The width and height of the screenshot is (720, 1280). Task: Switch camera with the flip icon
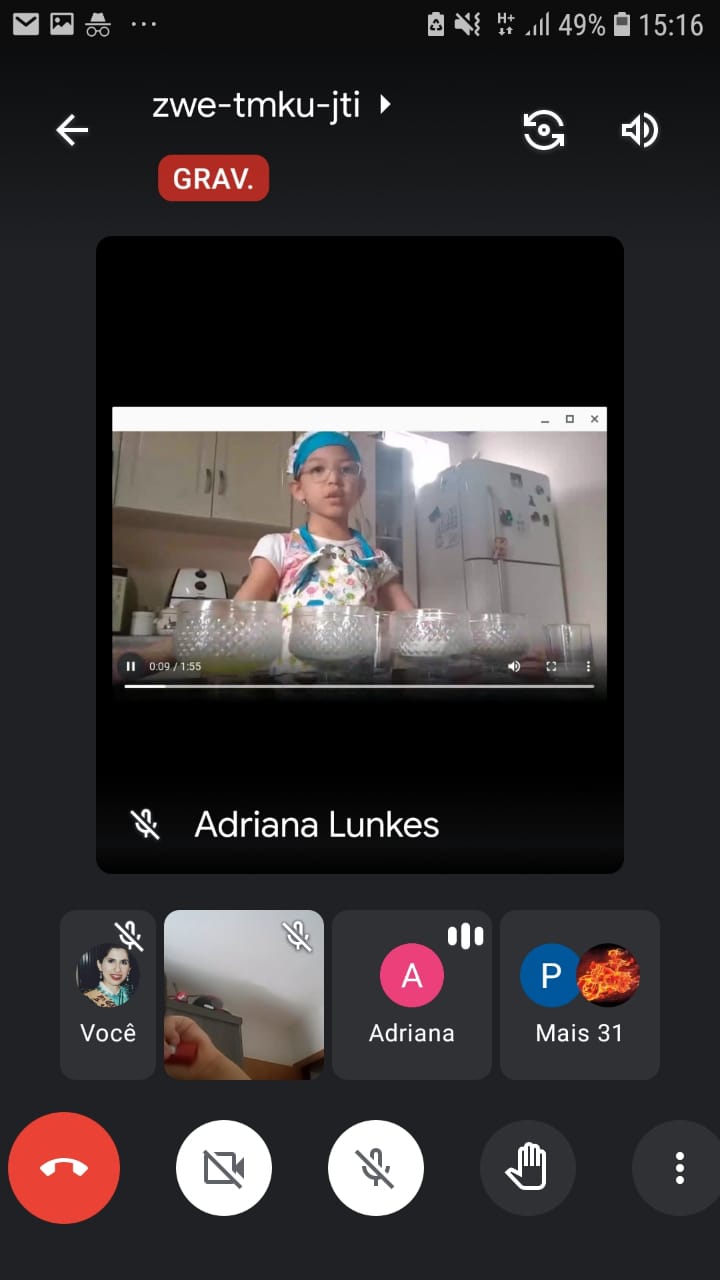pos(544,130)
